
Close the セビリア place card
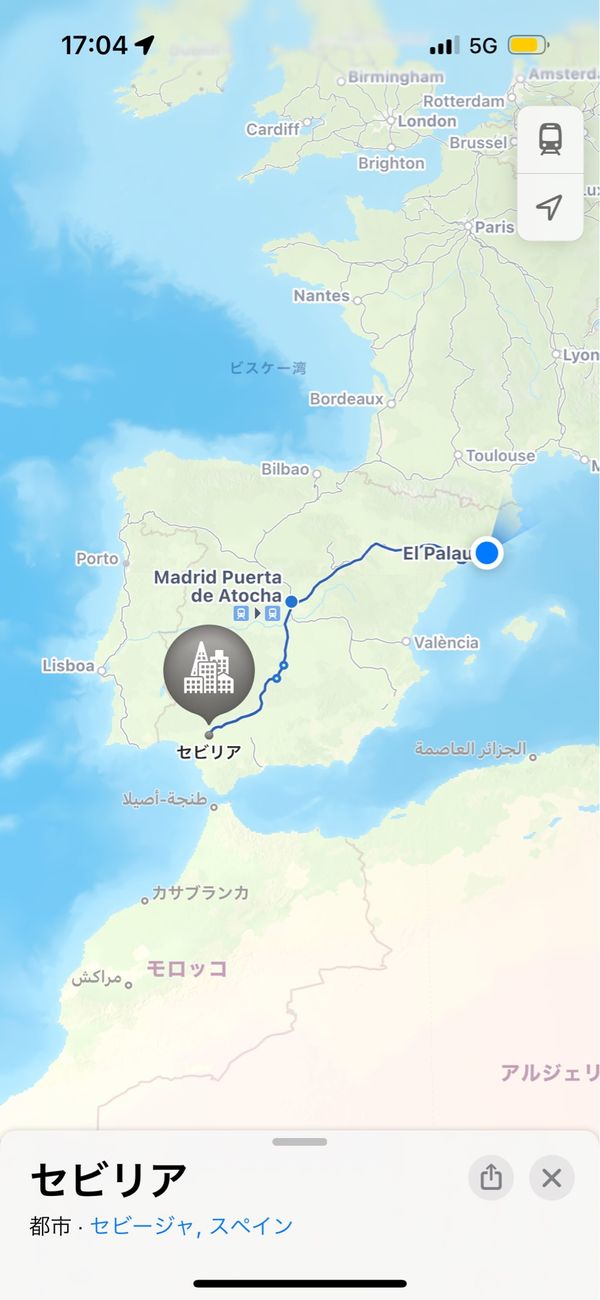(x=551, y=1178)
